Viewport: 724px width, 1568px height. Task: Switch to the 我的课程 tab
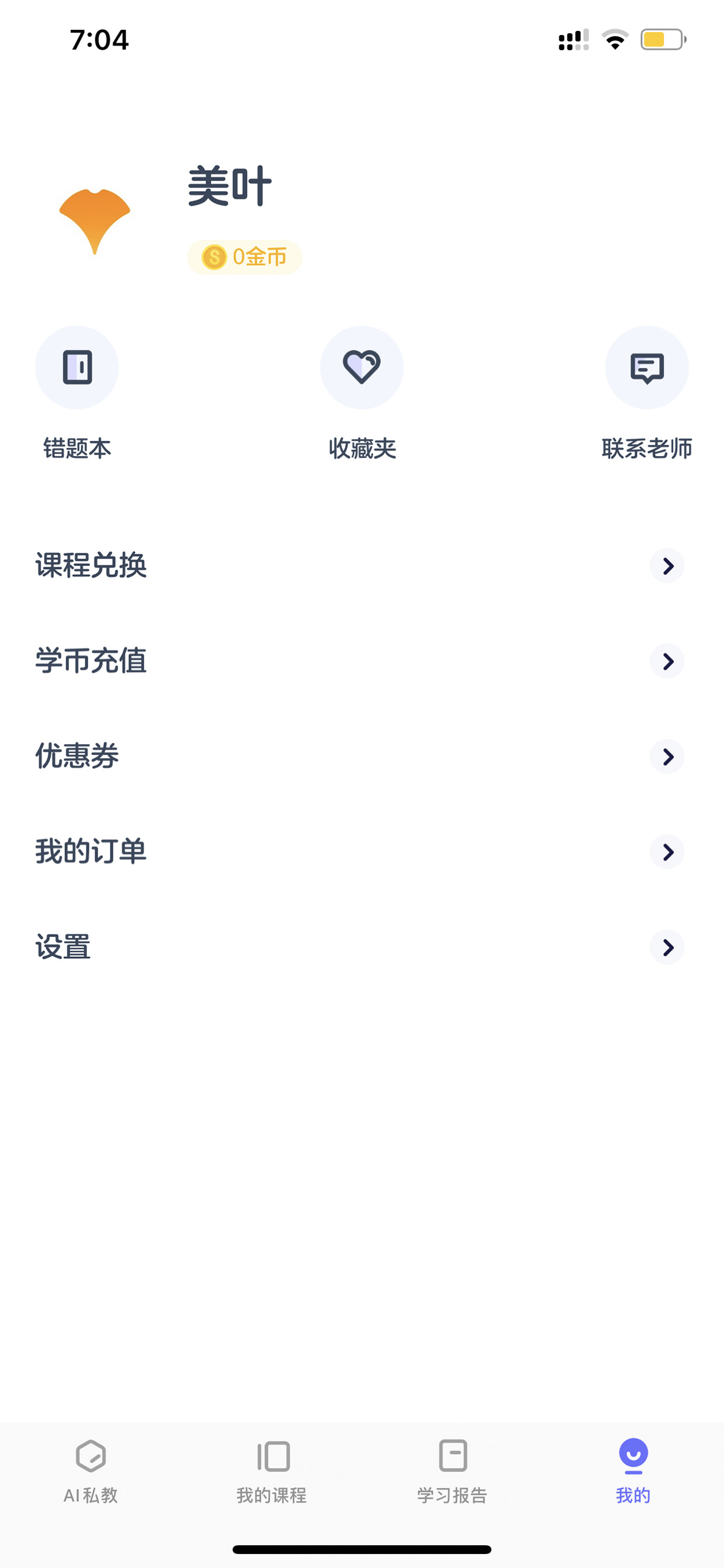point(271,1472)
